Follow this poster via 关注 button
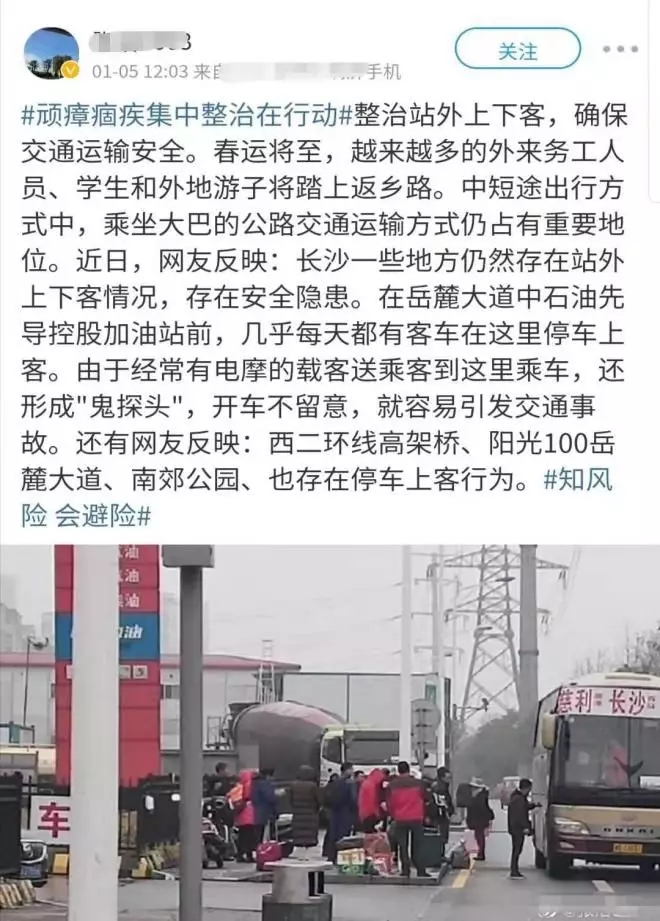660x921 pixels. coord(517,49)
